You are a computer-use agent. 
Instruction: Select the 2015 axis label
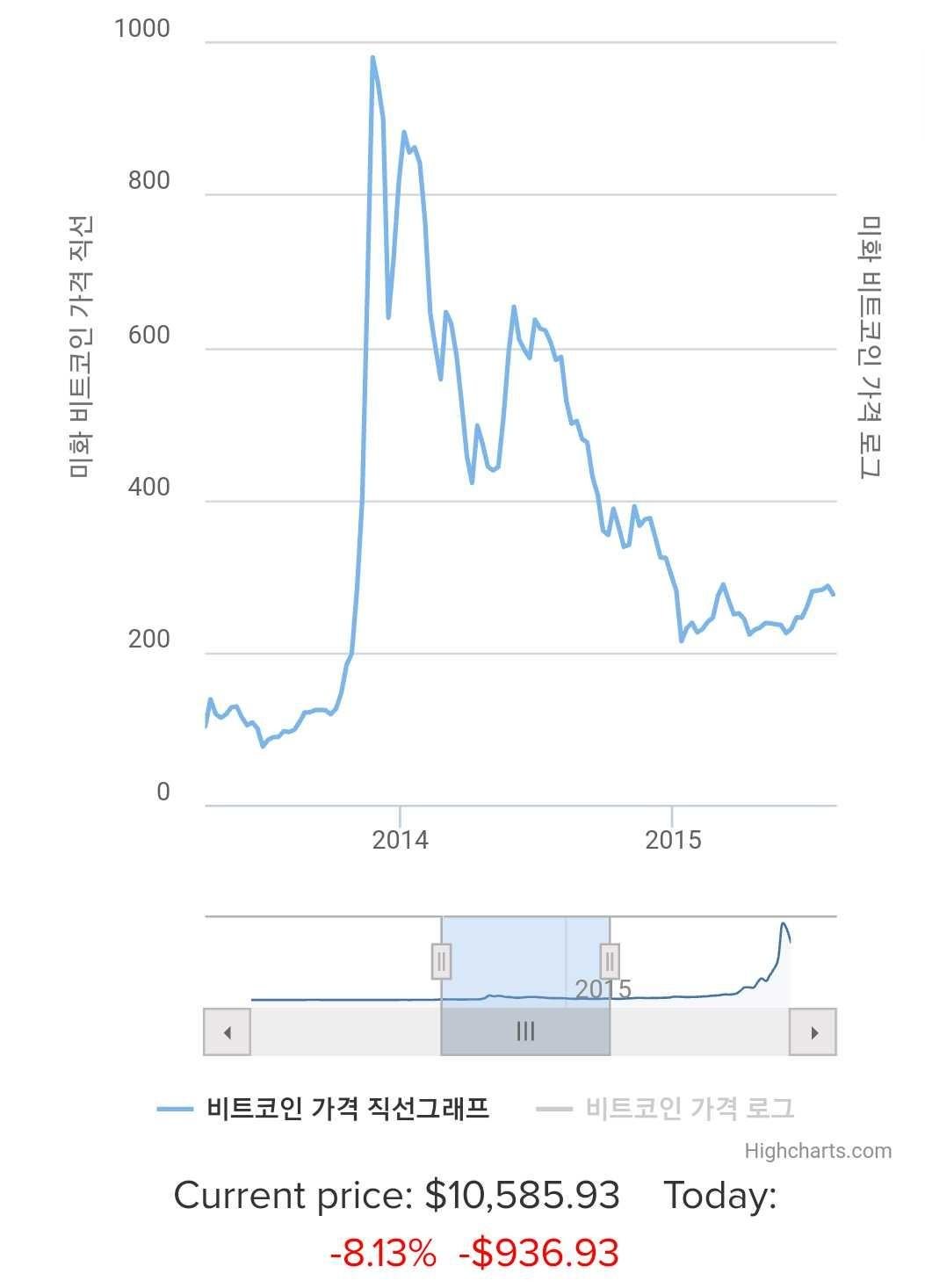(675, 840)
